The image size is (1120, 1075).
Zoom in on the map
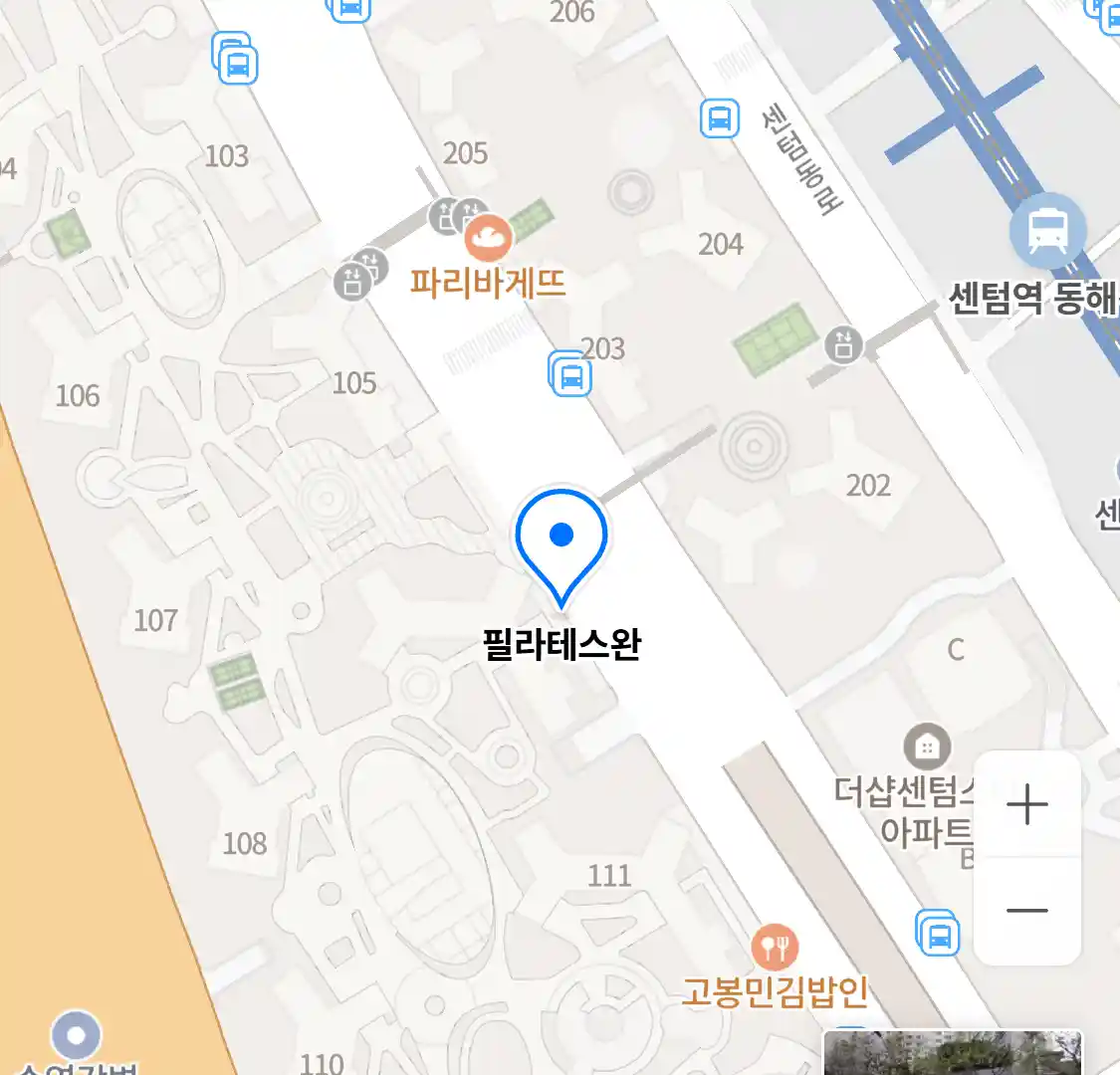point(1026,804)
